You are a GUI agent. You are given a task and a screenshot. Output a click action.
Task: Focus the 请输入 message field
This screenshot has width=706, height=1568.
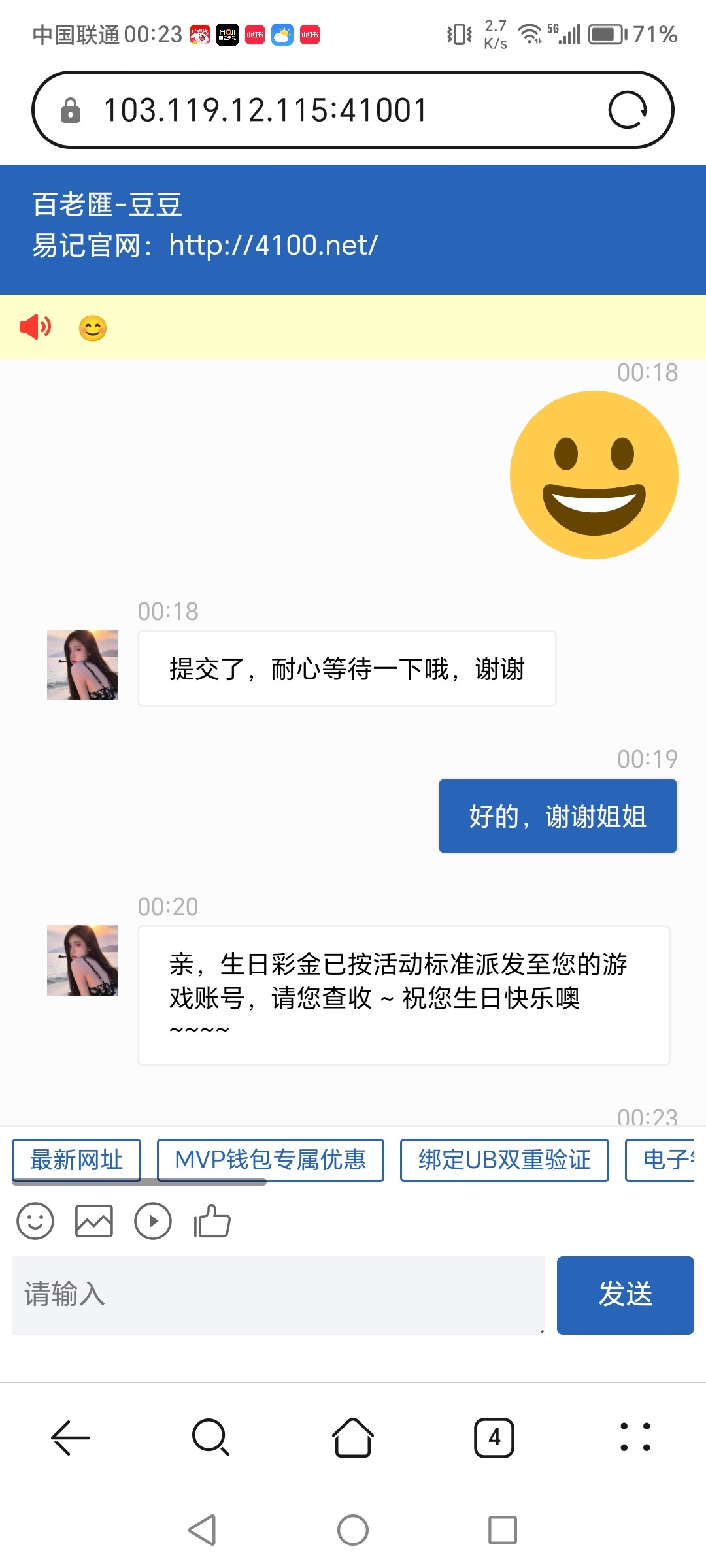tap(278, 1295)
